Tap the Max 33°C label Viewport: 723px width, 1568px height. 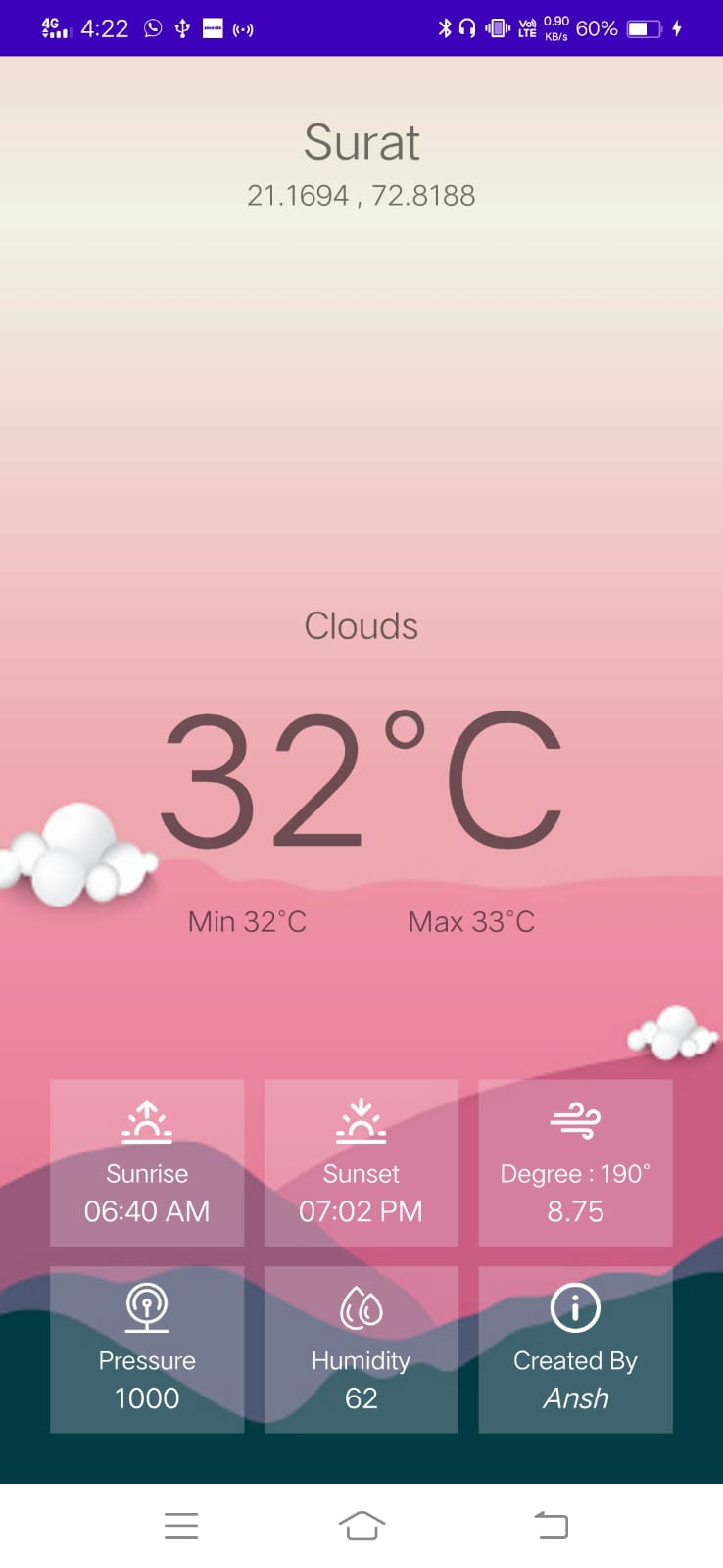pos(471,920)
